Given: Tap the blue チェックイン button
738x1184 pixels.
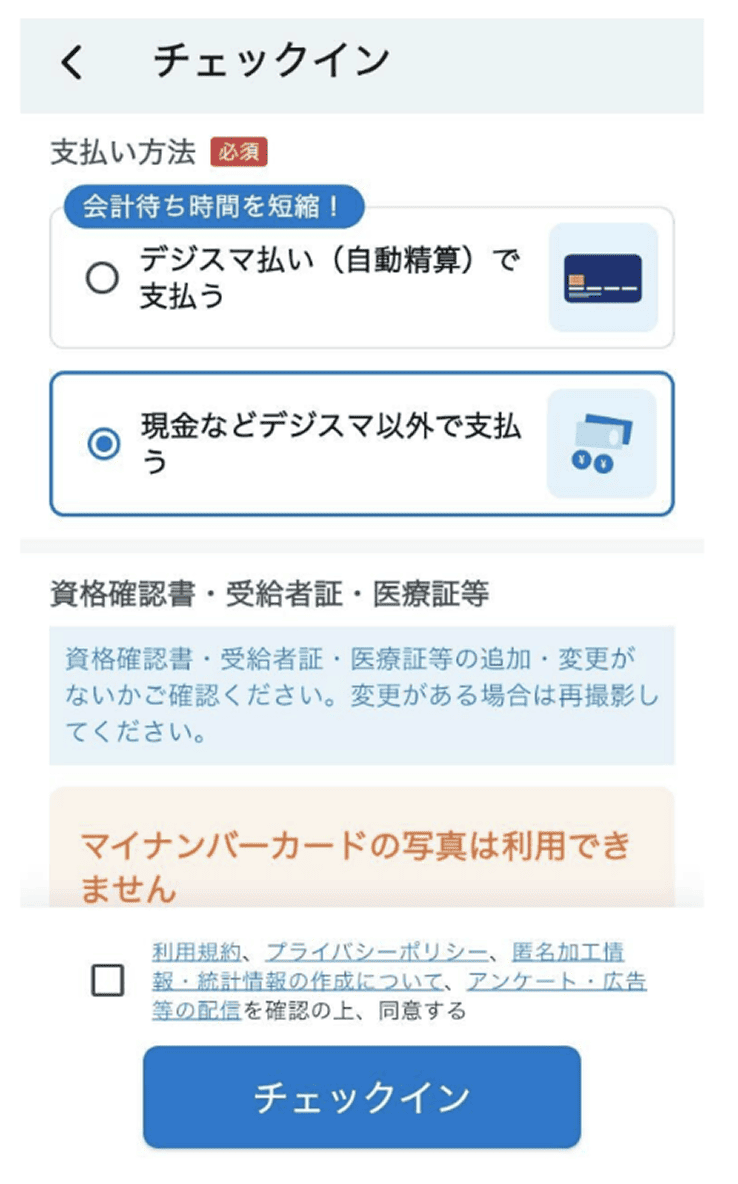Looking at the screenshot, I should (361, 1097).
